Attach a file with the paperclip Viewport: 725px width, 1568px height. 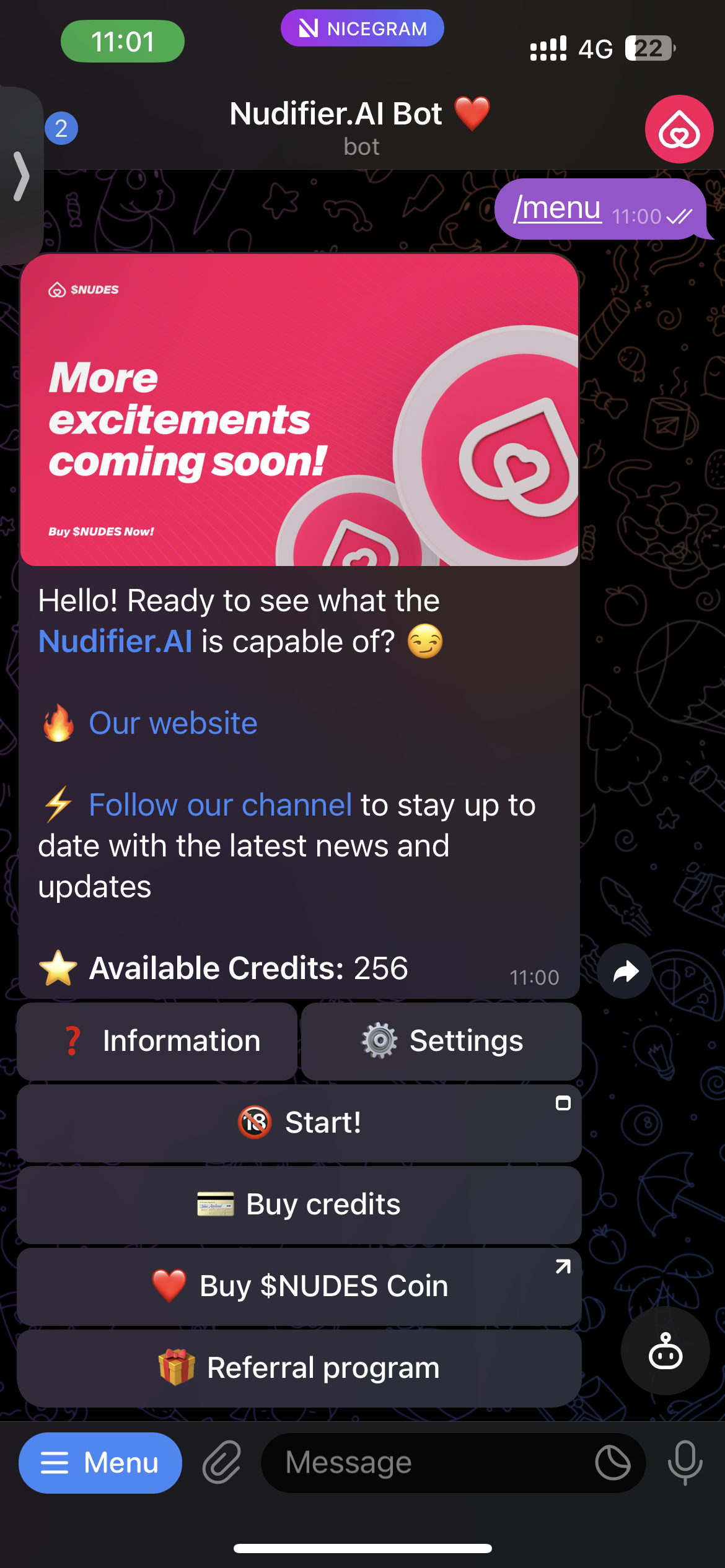pyautogui.click(x=222, y=1463)
